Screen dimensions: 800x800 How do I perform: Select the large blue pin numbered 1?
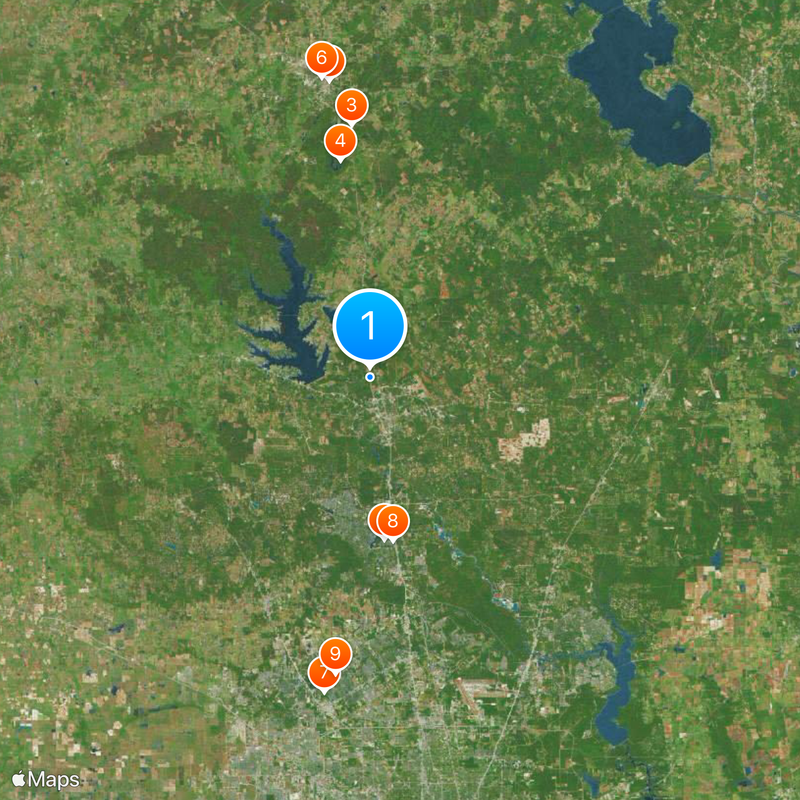pos(370,326)
